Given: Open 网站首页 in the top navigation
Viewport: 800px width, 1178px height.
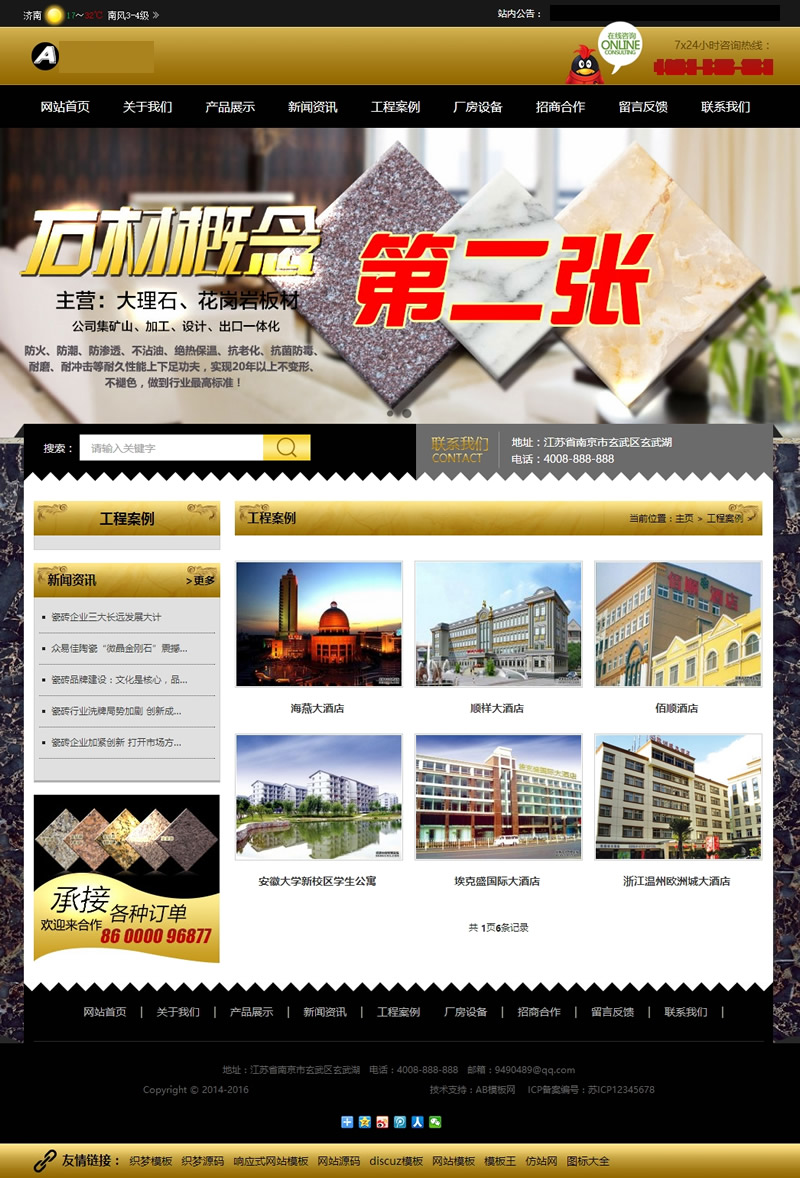Looking at the screenshot, I should tap(65, 107).
